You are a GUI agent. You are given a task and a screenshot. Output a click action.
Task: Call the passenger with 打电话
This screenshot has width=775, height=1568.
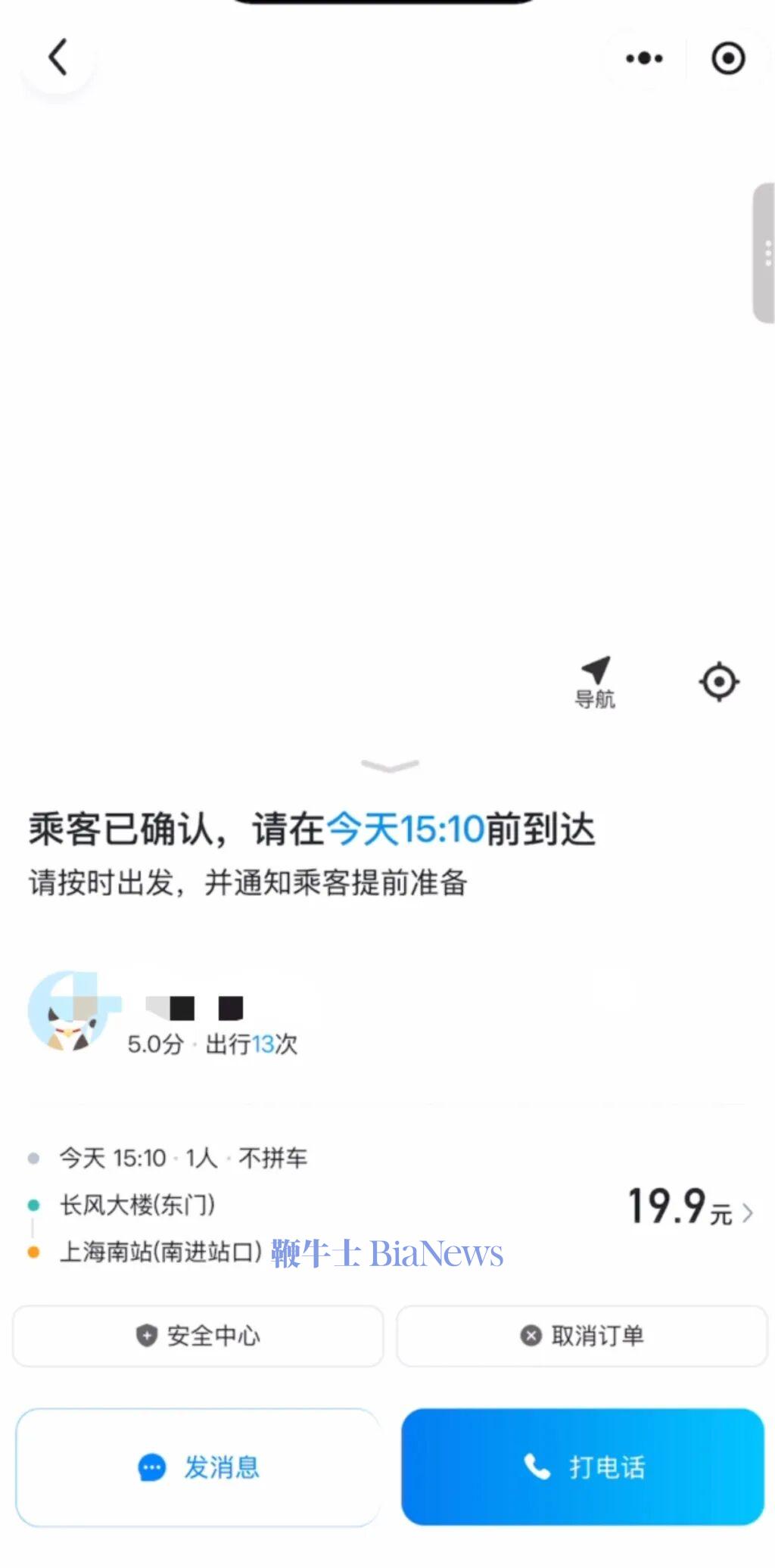click(583, 1467)
